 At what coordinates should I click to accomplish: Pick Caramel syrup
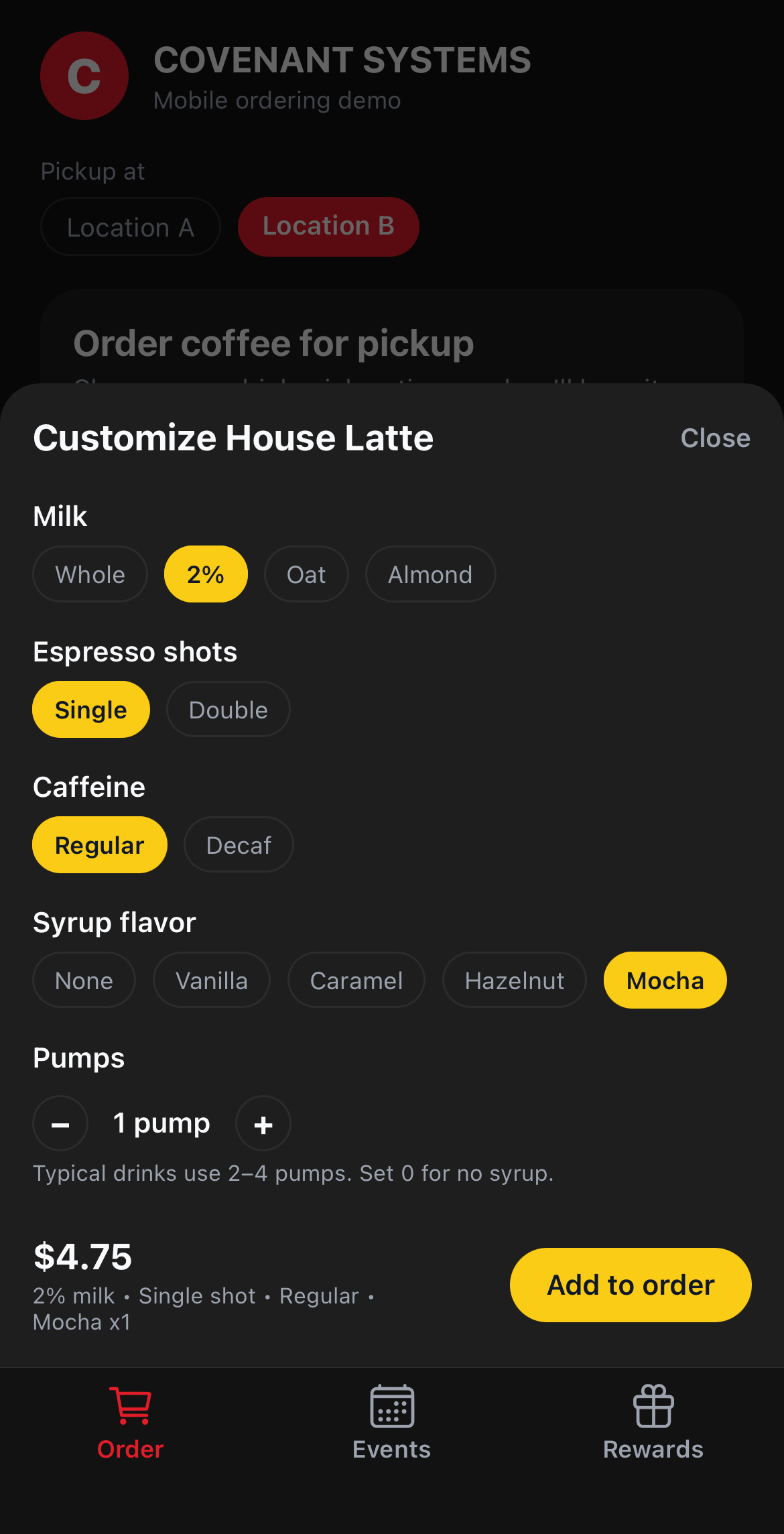click(356, 980)
